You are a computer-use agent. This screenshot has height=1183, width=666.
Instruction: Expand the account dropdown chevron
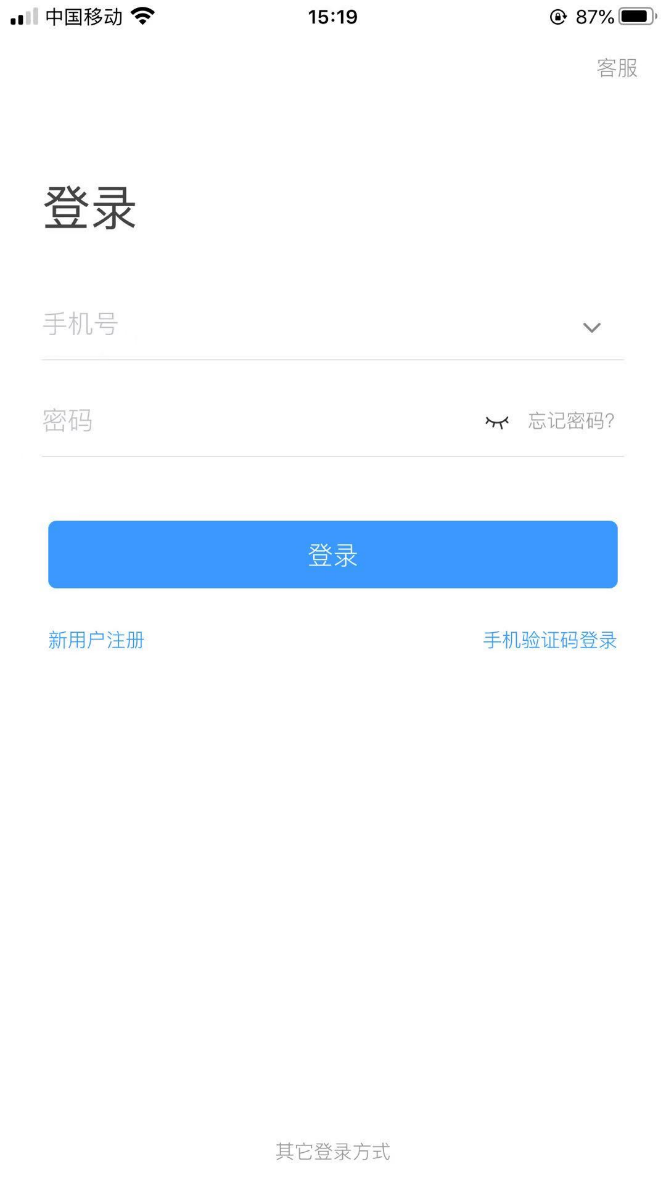pos(592,327)
